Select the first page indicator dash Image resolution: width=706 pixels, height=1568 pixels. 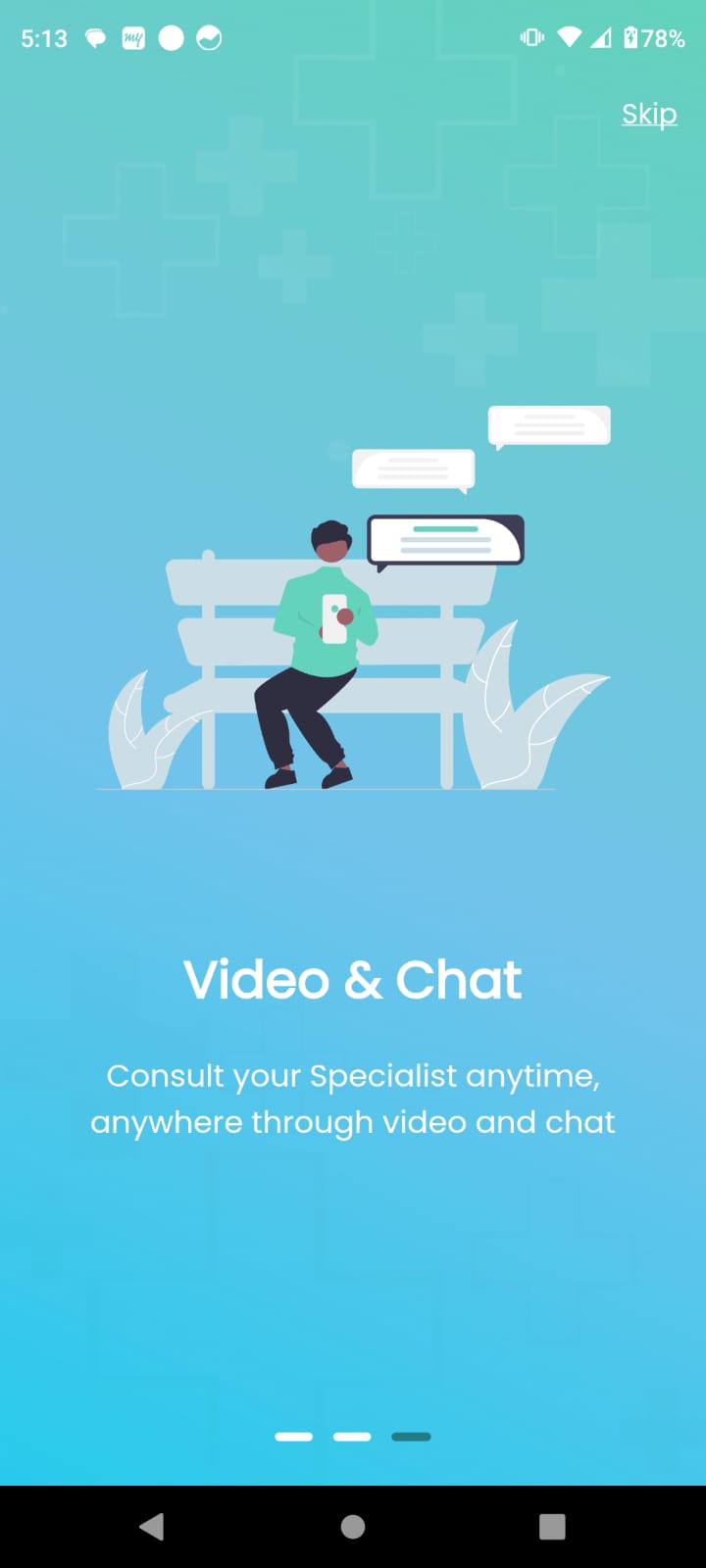coord(293,1437)
